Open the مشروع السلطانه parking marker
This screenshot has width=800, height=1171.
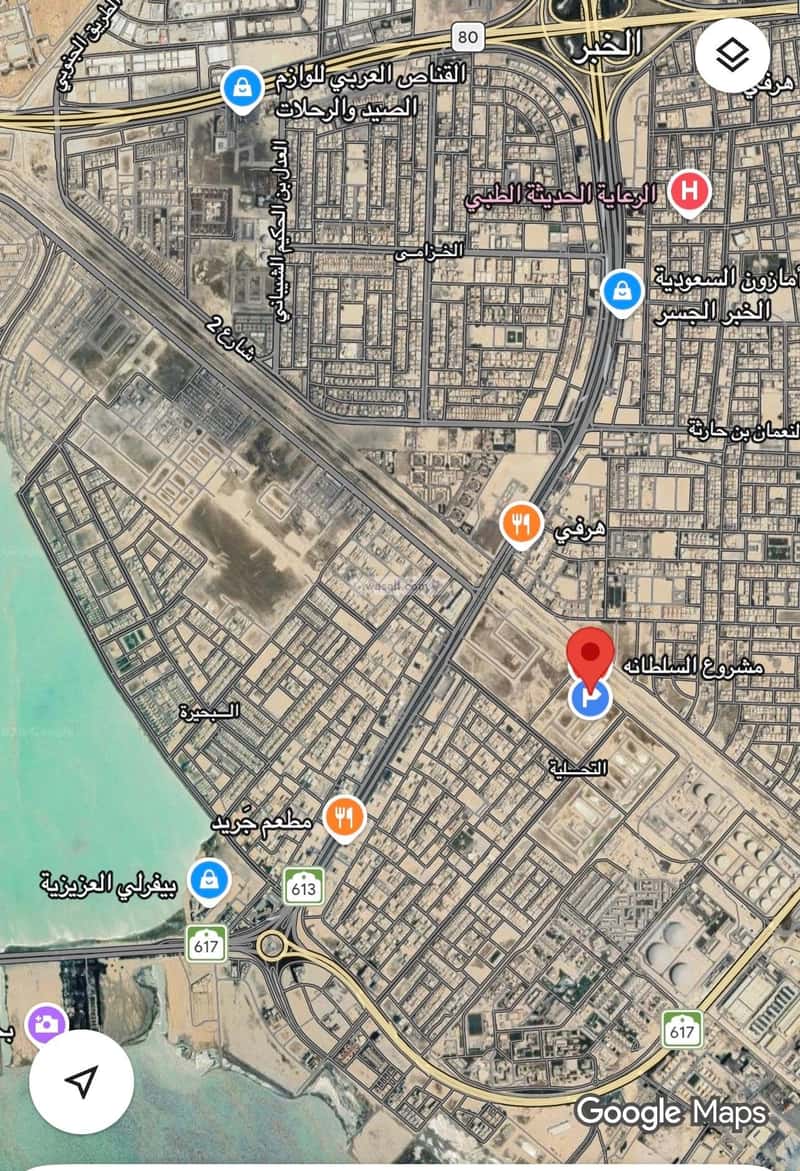pyautogui.click(x=590, y=700)
